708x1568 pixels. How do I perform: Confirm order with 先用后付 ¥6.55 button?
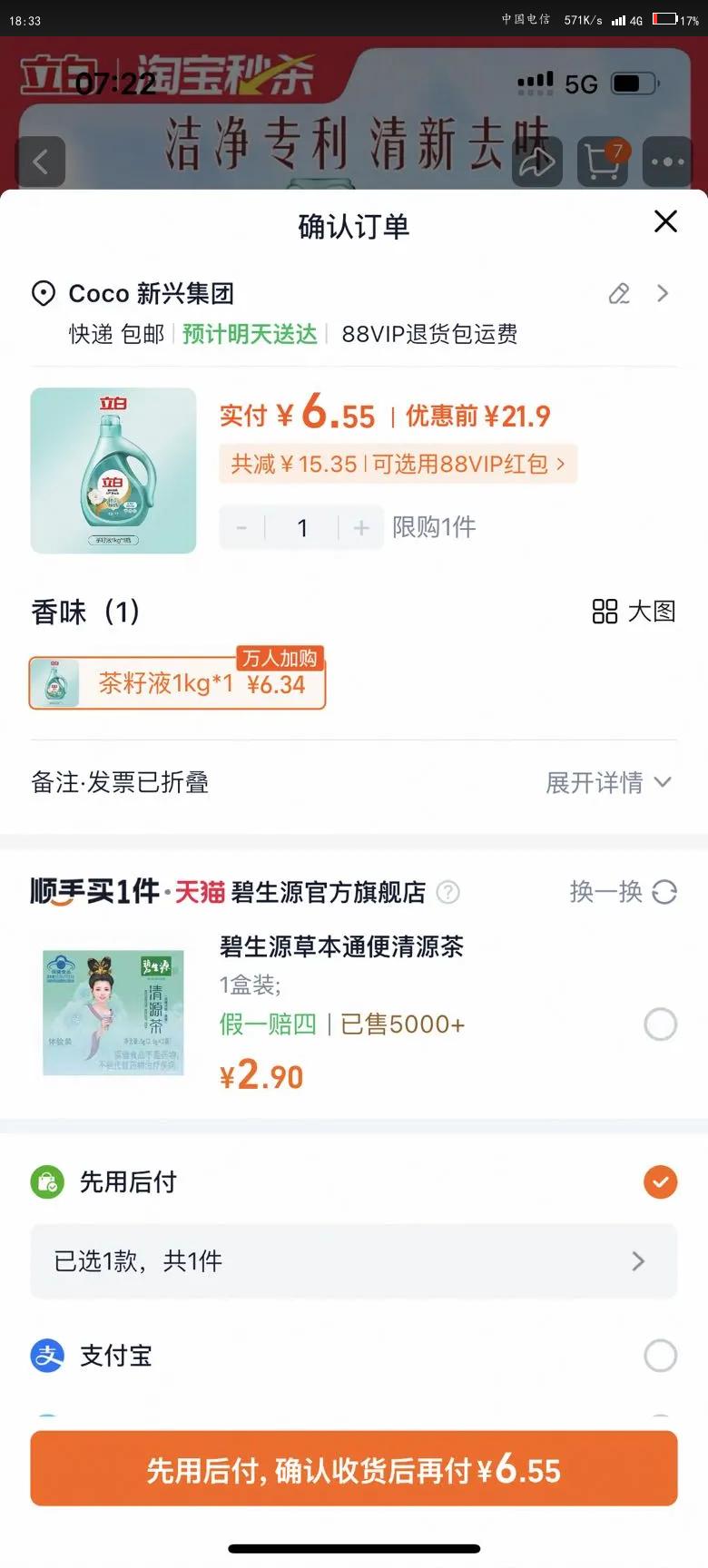pos(354,1469)
